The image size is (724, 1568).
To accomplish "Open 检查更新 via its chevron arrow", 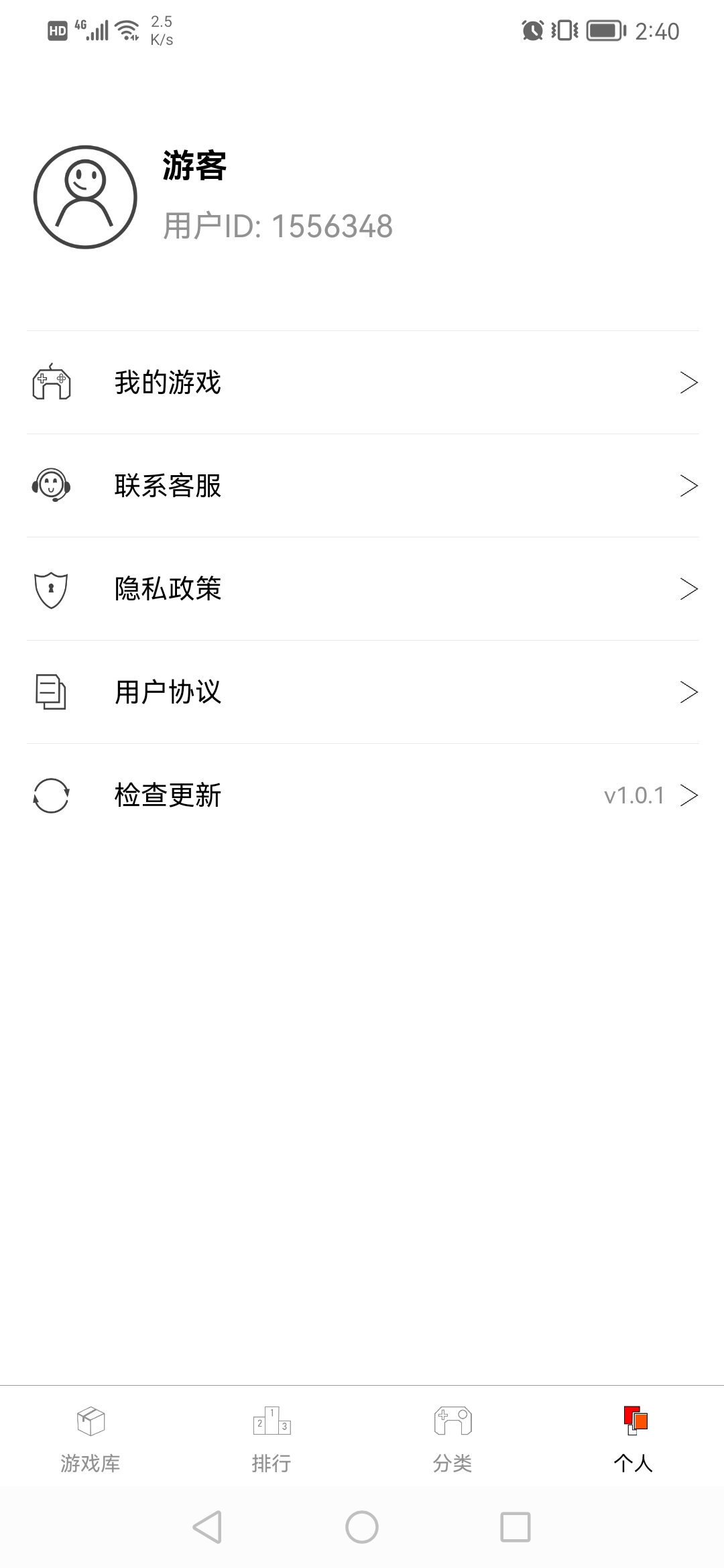I will [688, 796].
